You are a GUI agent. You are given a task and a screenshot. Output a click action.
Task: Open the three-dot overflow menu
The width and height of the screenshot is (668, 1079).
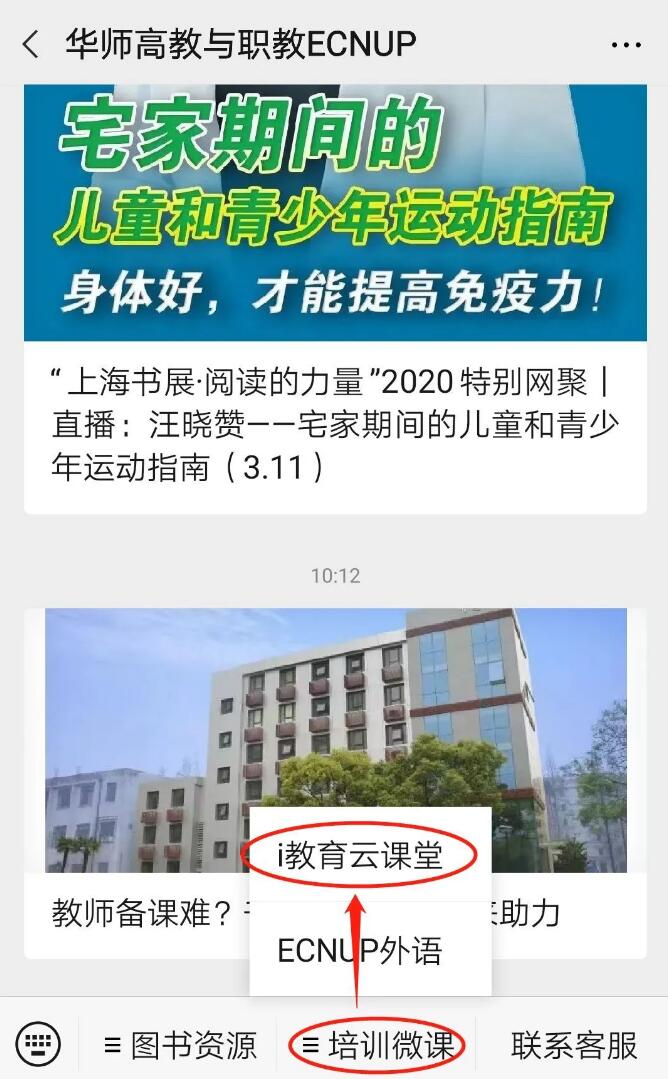point(626,45)
